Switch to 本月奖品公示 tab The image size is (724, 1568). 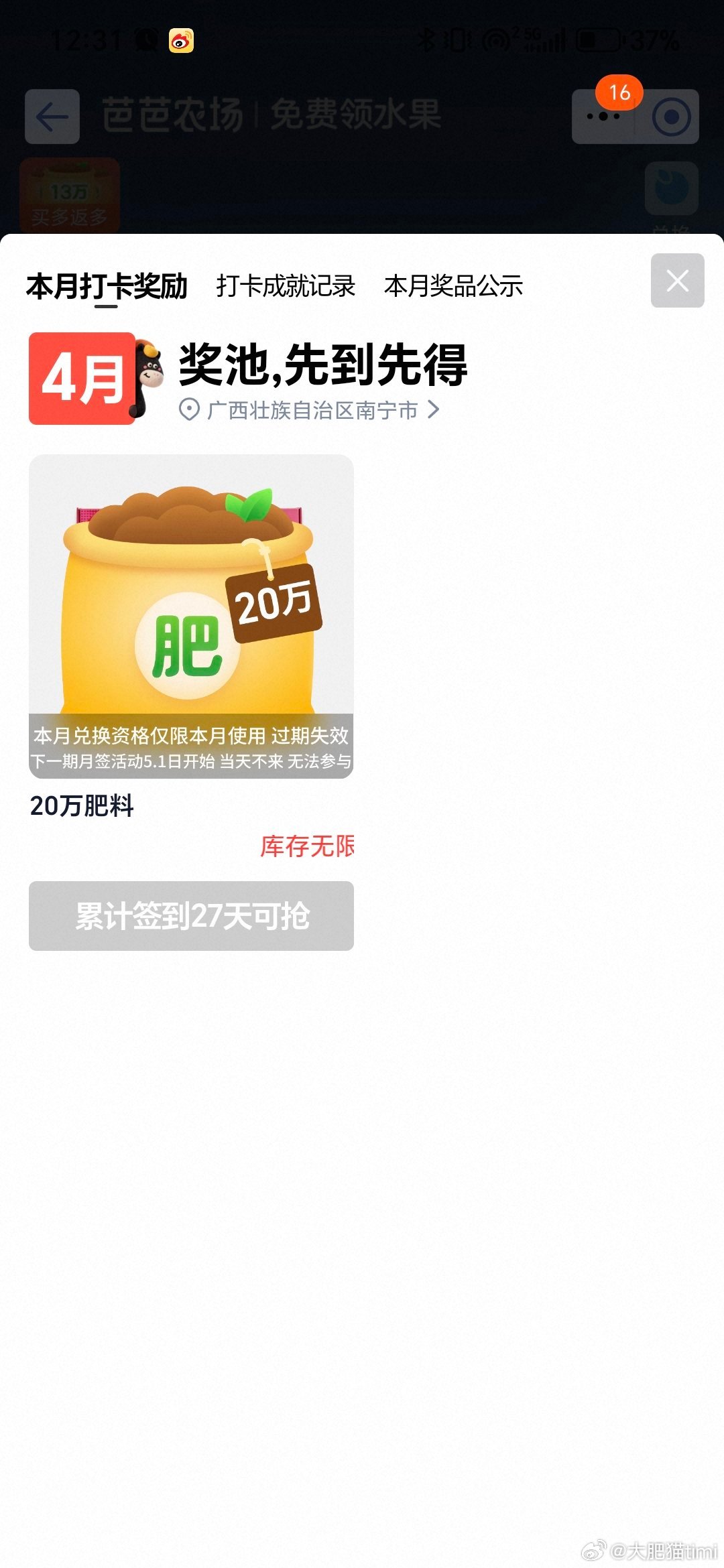coord(453,286)
